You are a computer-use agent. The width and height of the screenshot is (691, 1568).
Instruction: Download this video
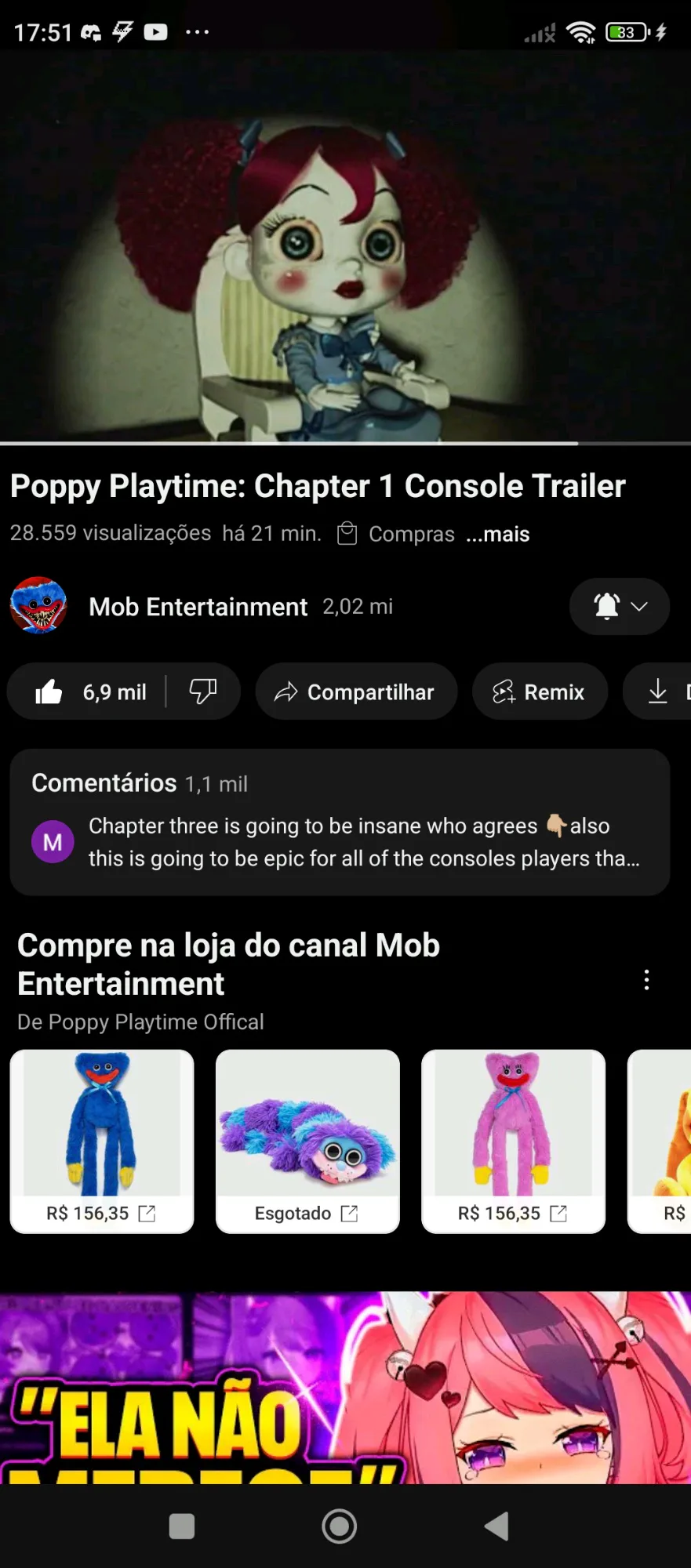(x=659, y=692)
